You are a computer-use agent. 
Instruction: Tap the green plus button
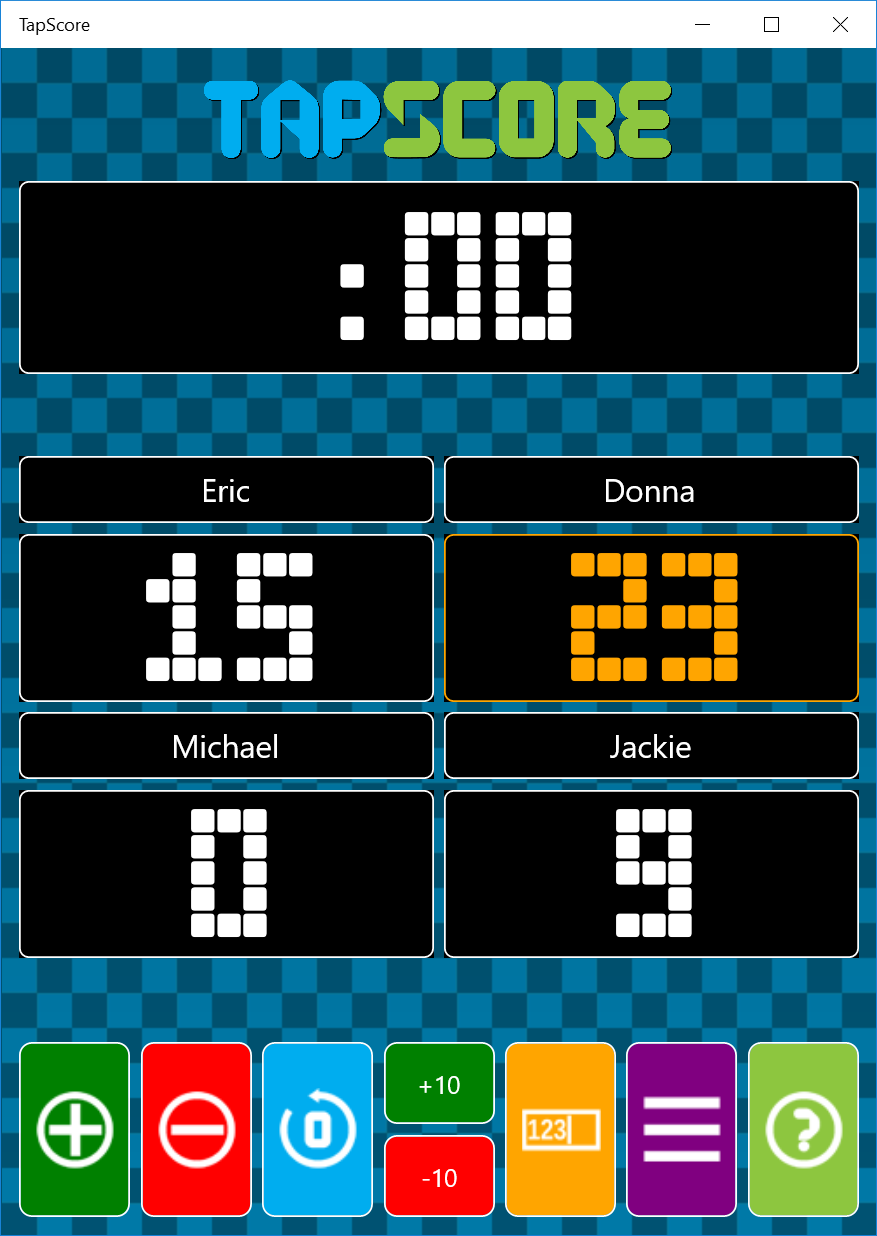(75, 1129)
